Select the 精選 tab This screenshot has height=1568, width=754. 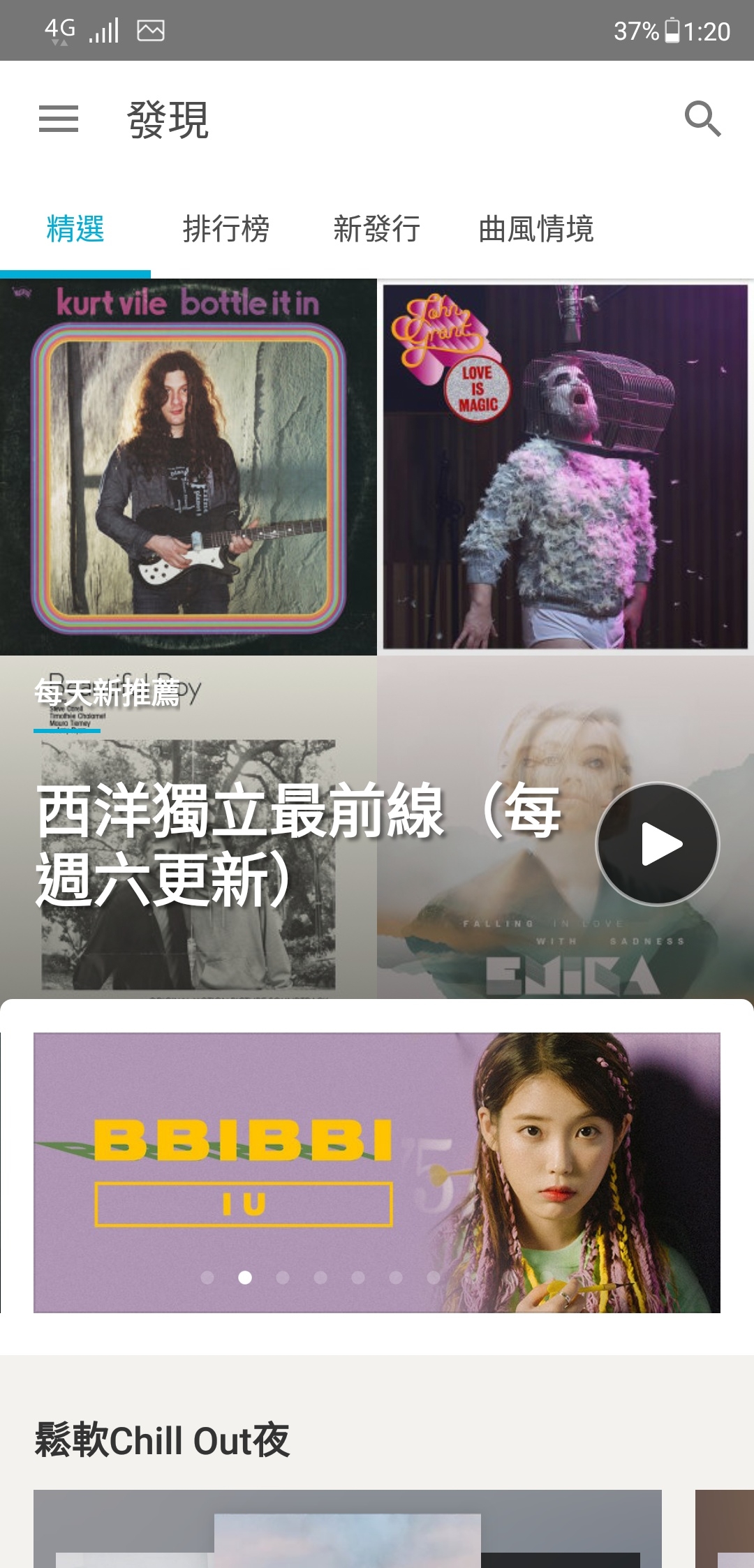pos(75,229)
